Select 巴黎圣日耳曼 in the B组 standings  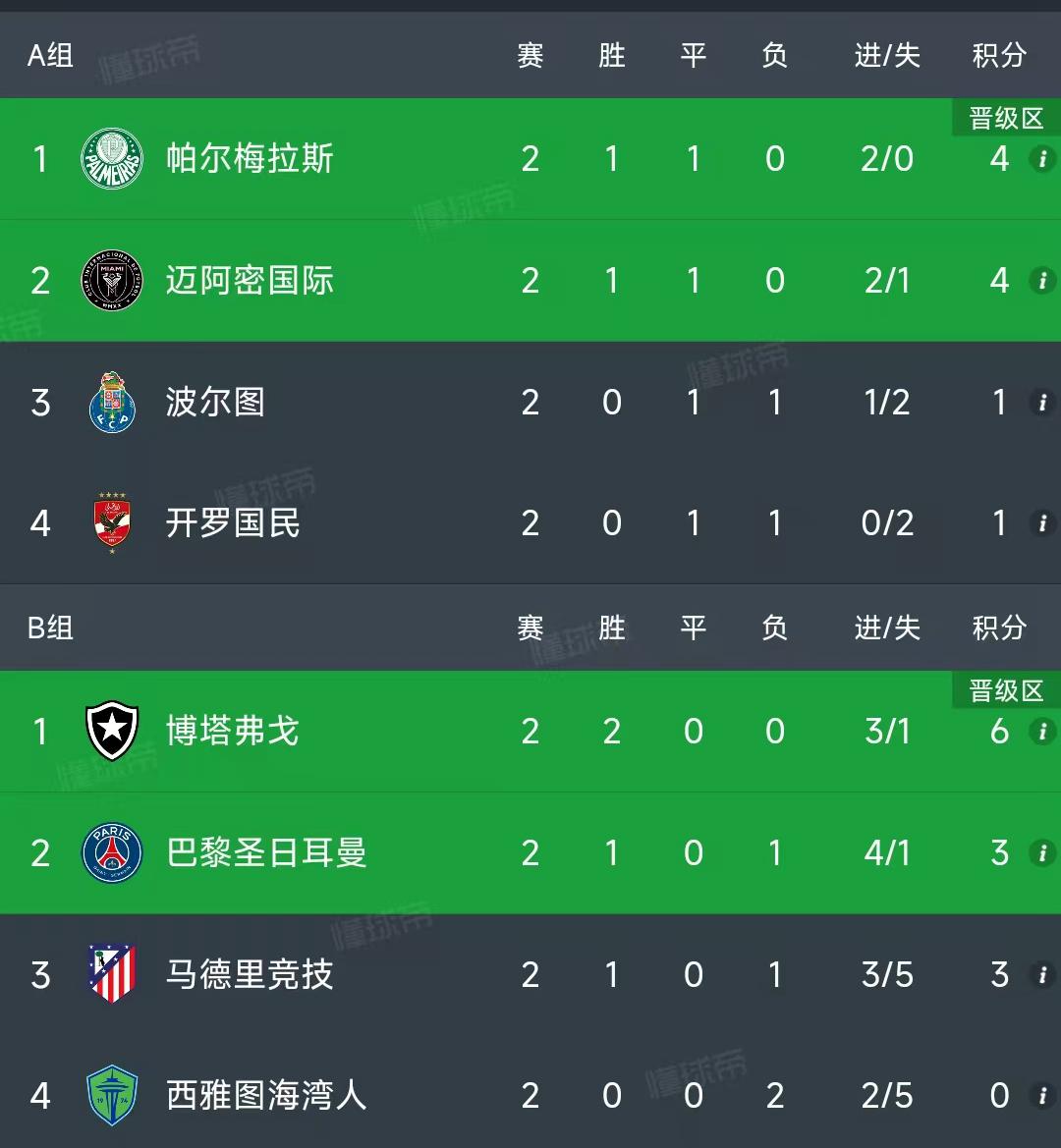click(266, 852)
